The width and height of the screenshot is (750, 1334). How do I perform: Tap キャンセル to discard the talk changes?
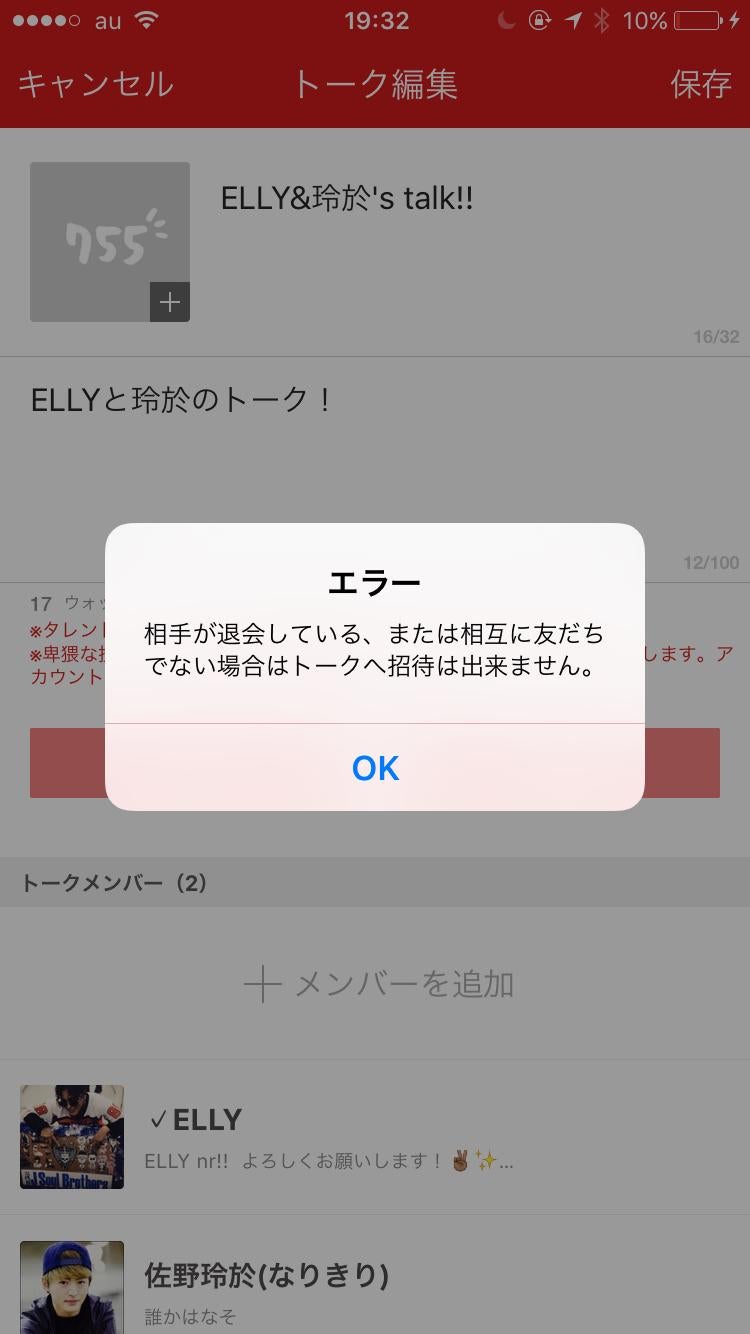(x=95, y=87)
